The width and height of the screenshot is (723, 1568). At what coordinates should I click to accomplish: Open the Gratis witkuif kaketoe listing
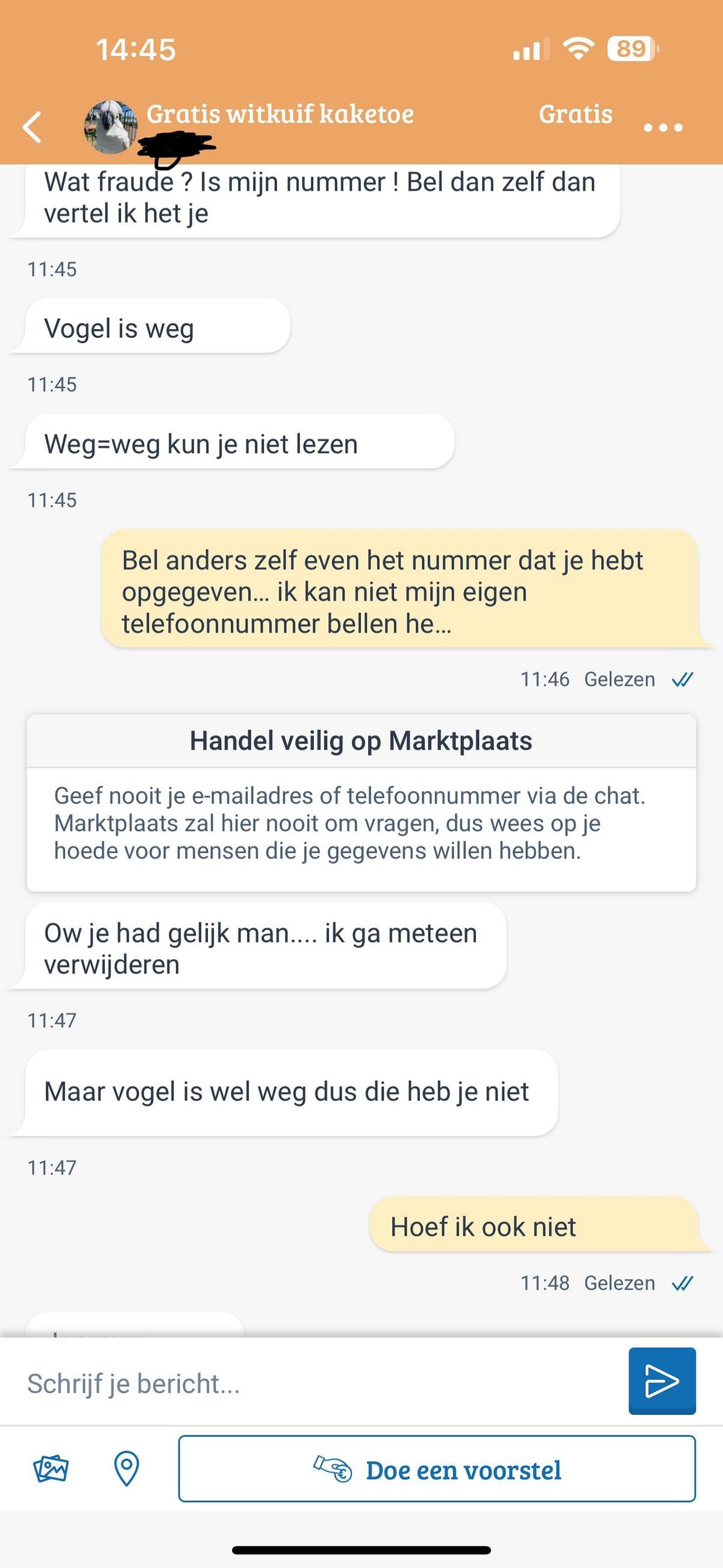pyautogui.click(x=280, y=115)
